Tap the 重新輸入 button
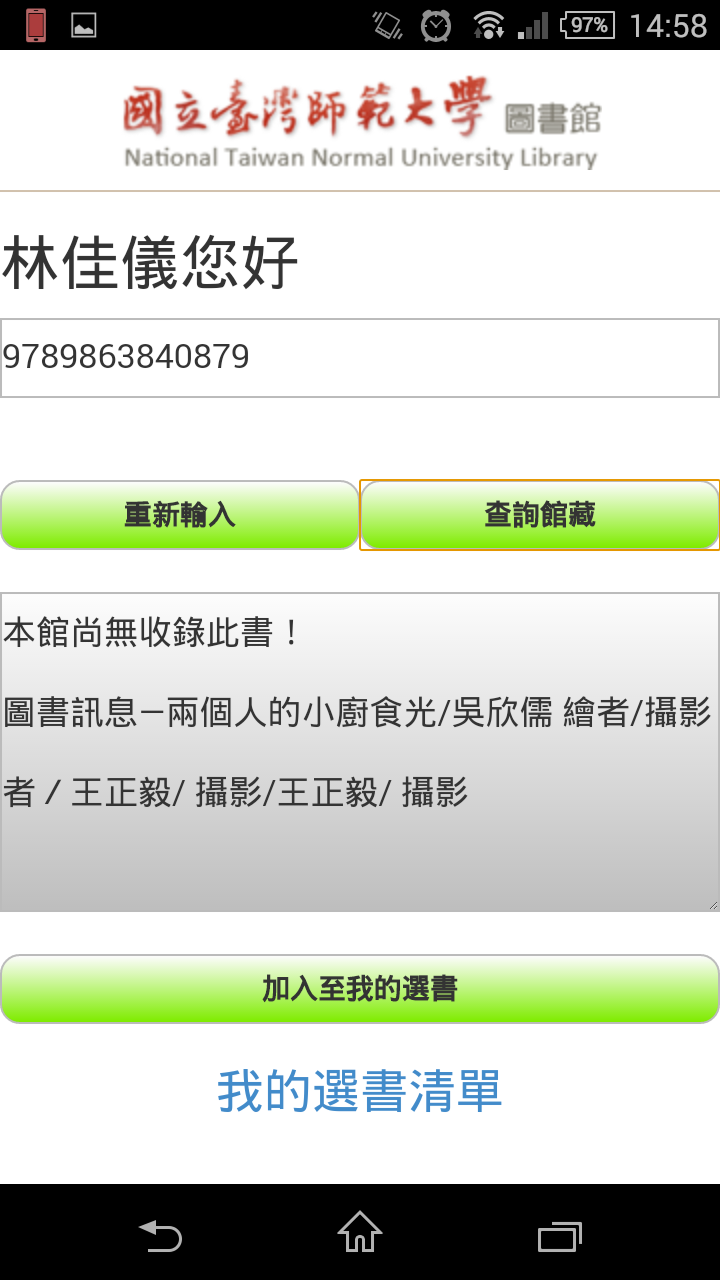 coord(180,515)
